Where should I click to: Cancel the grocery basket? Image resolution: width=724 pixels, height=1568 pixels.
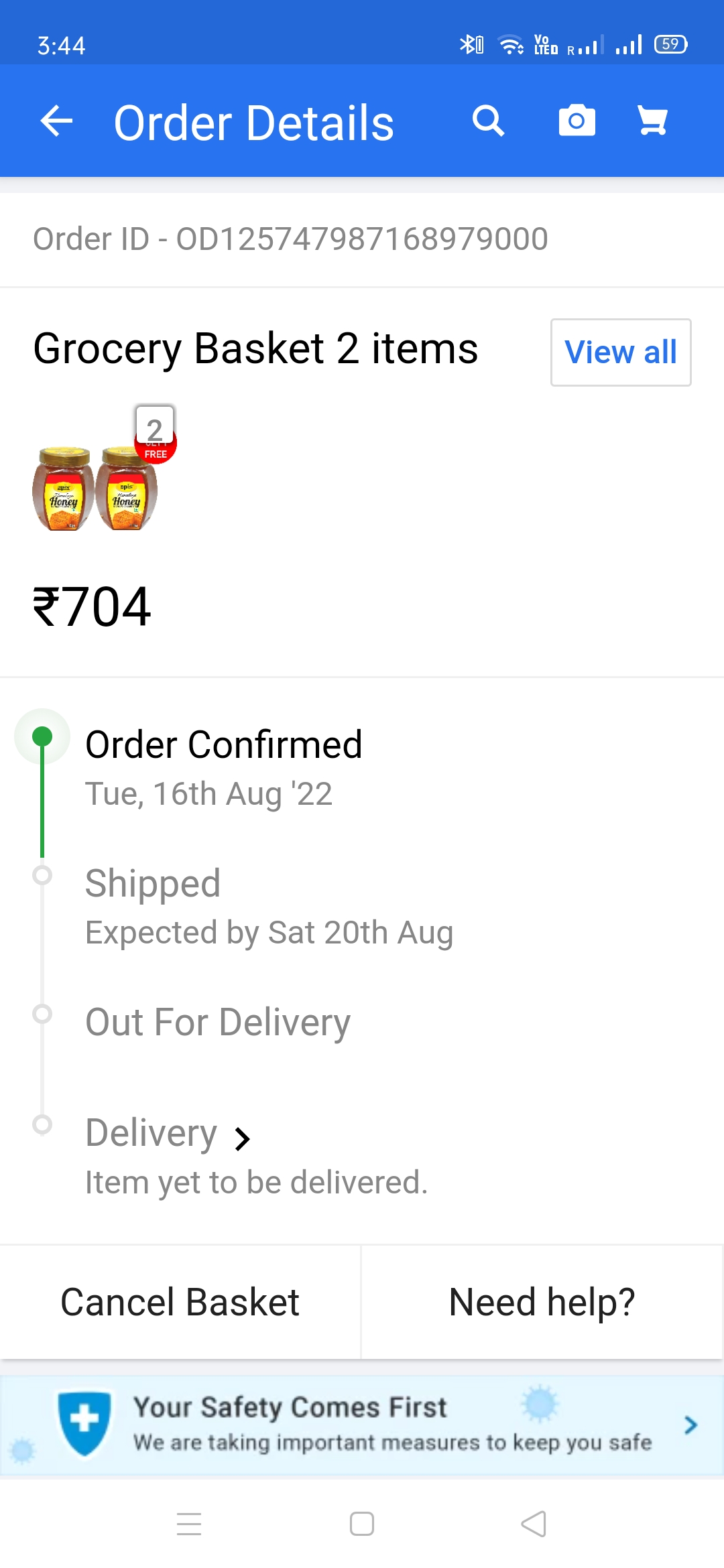[180, 1302]
